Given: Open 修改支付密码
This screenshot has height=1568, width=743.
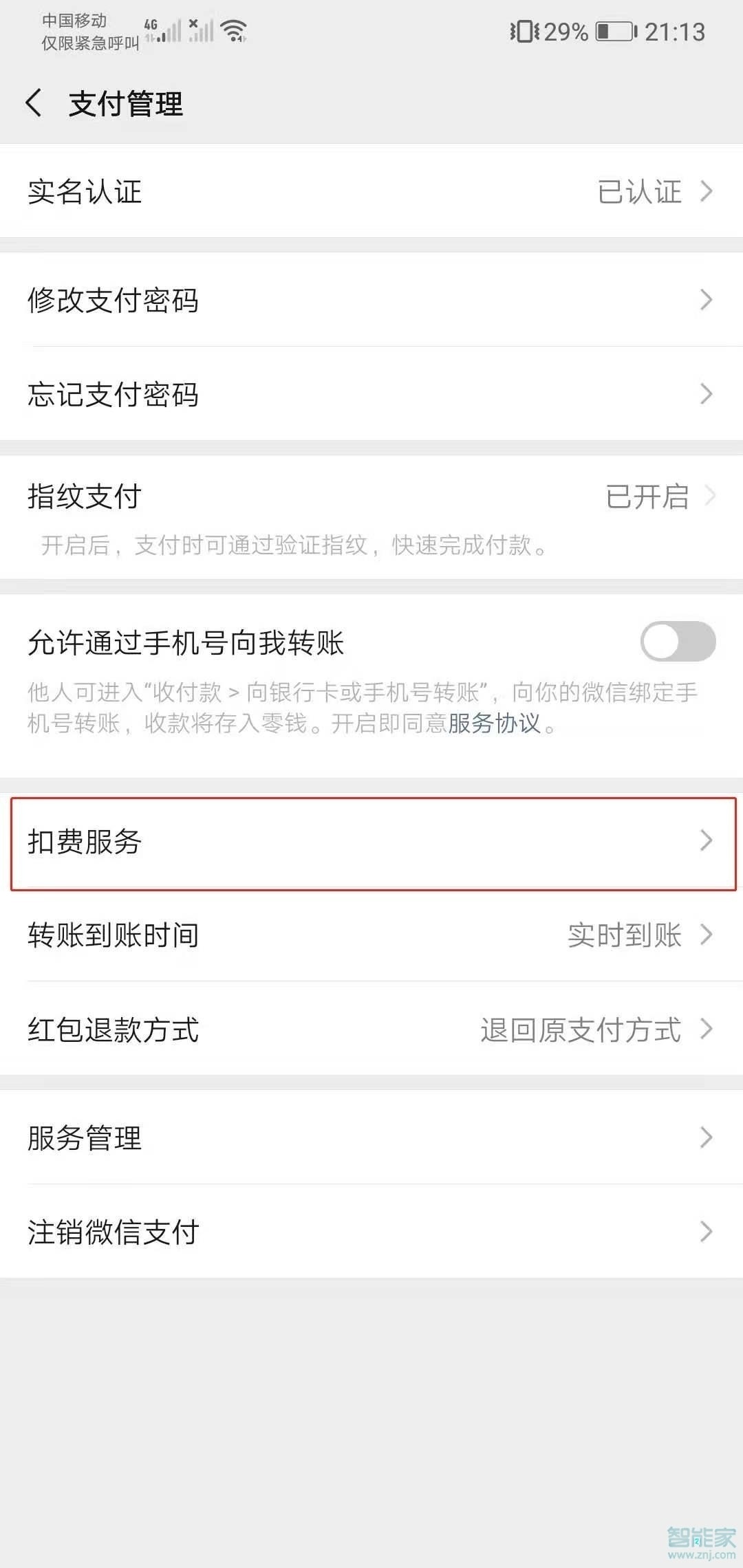Looking at the screenshot, I should pyautogui.click(x=371, y=300).
